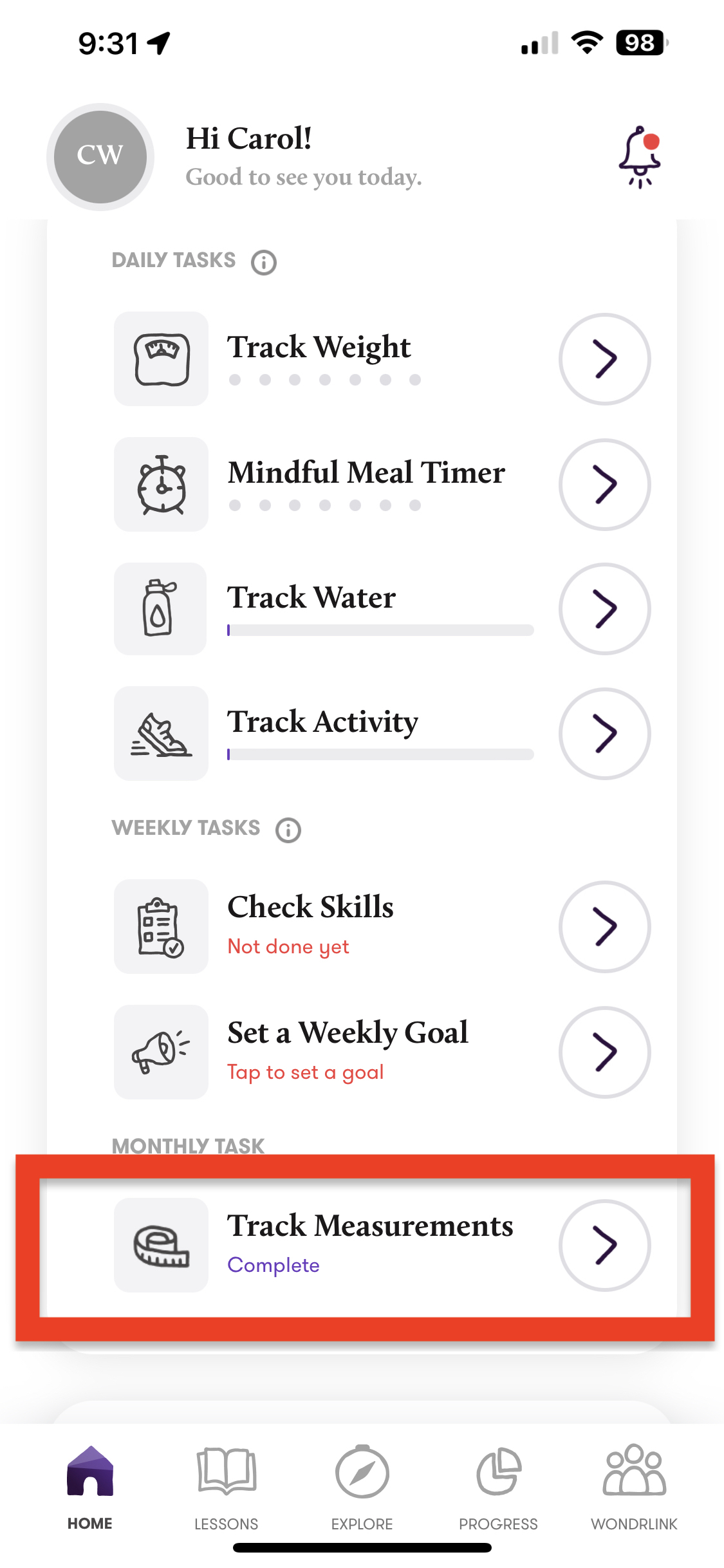Open the Track Activity task

(x=382, y=734)
